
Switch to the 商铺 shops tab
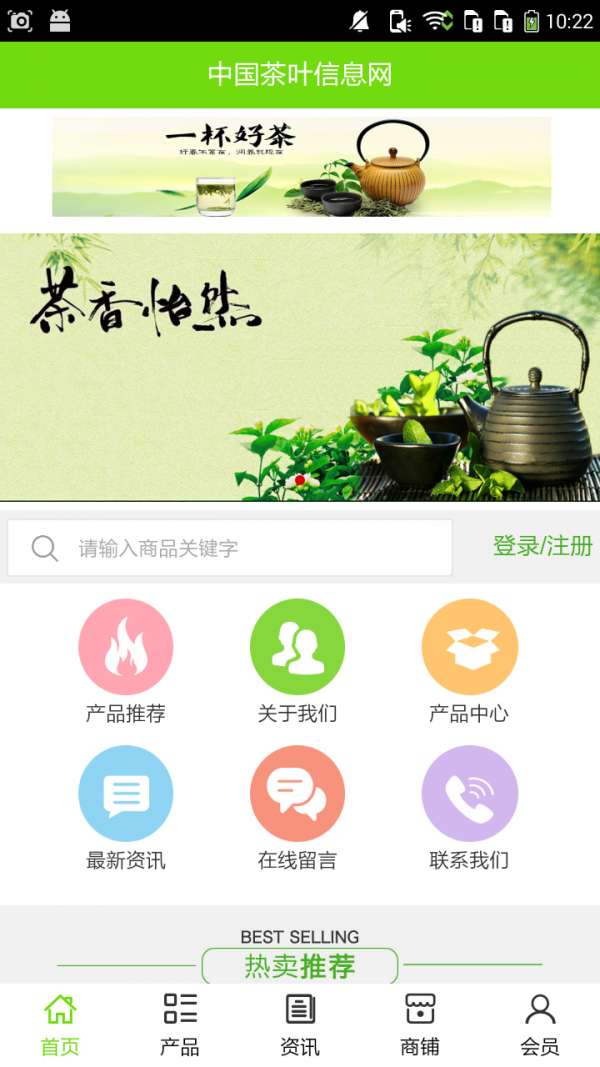pos(420,1025)
